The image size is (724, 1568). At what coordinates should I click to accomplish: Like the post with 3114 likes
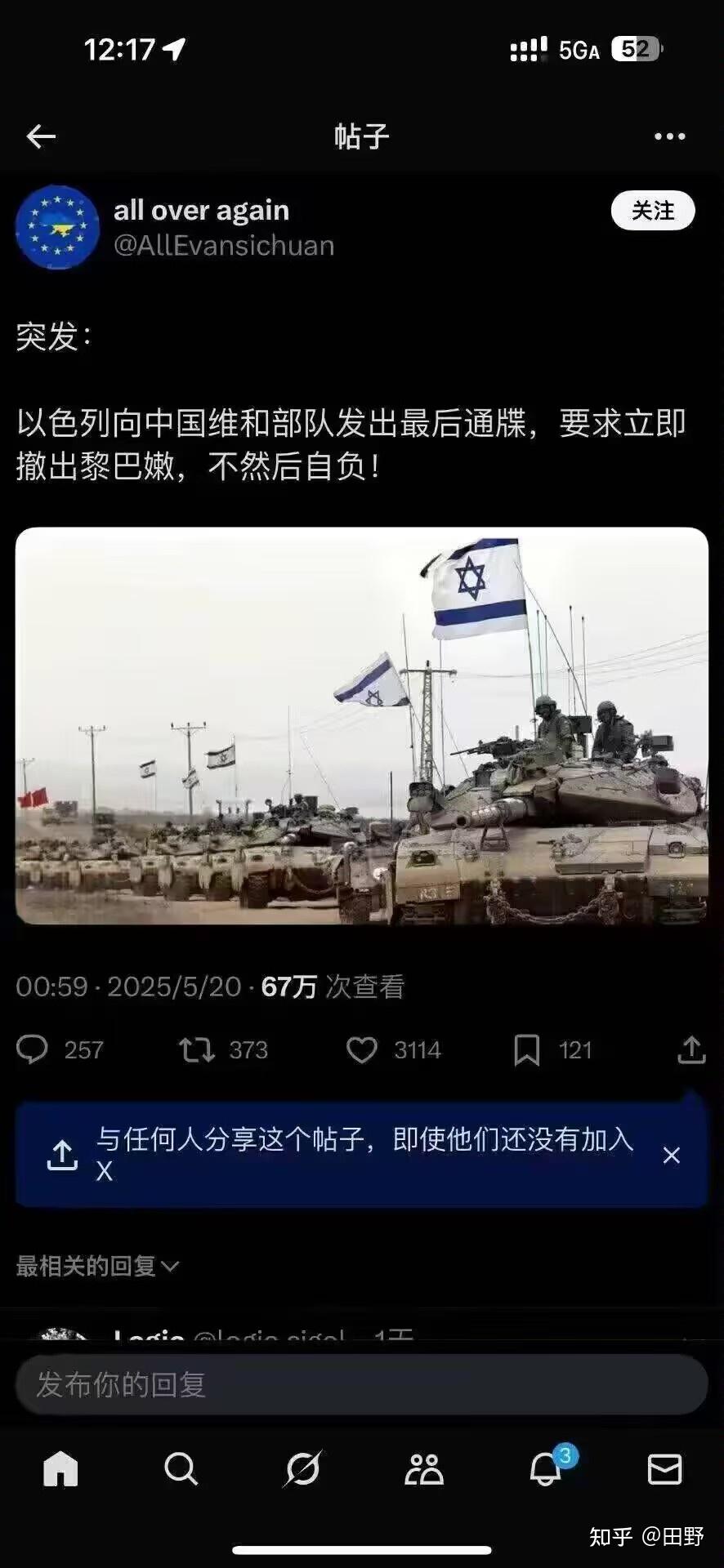(362, 1049)
